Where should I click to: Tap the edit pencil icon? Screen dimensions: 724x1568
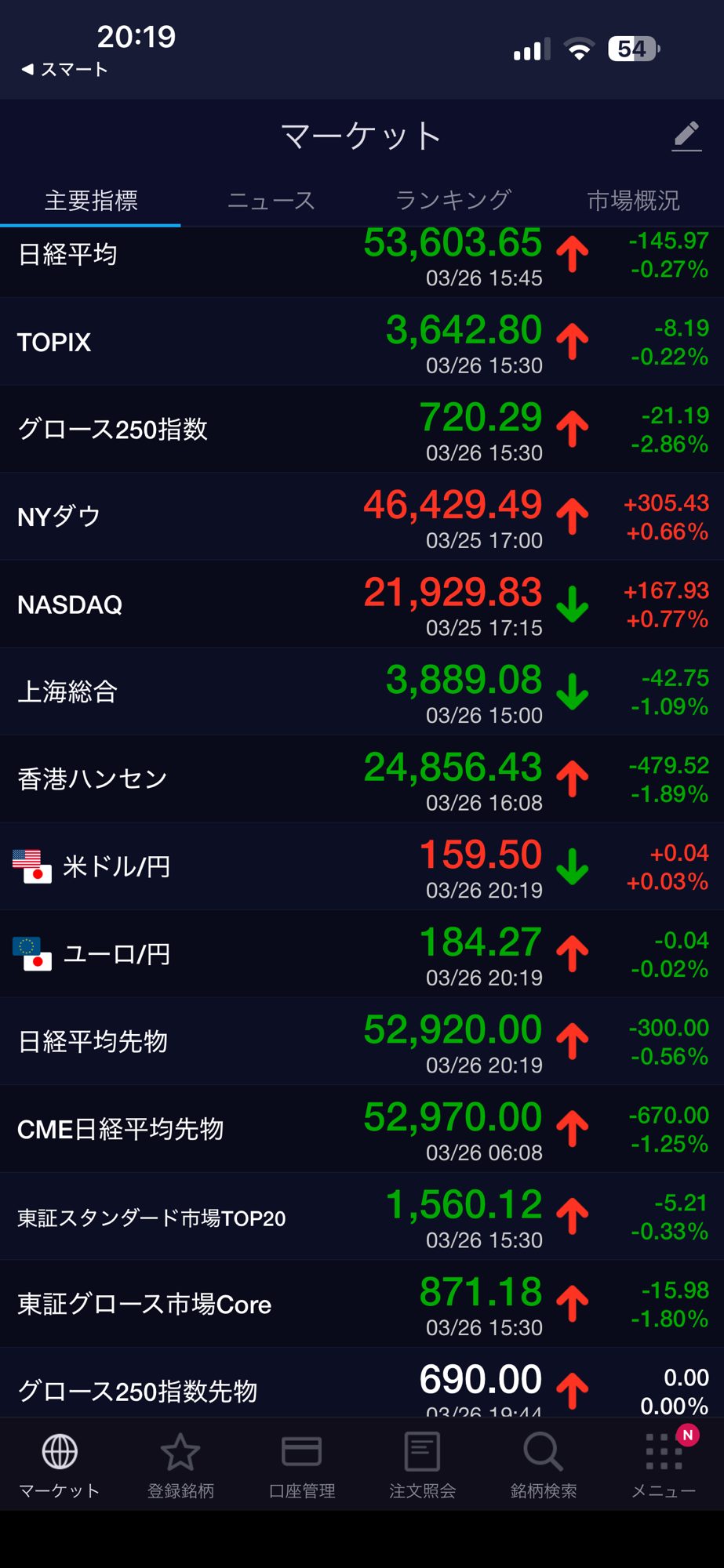click(x=686, y=136)
